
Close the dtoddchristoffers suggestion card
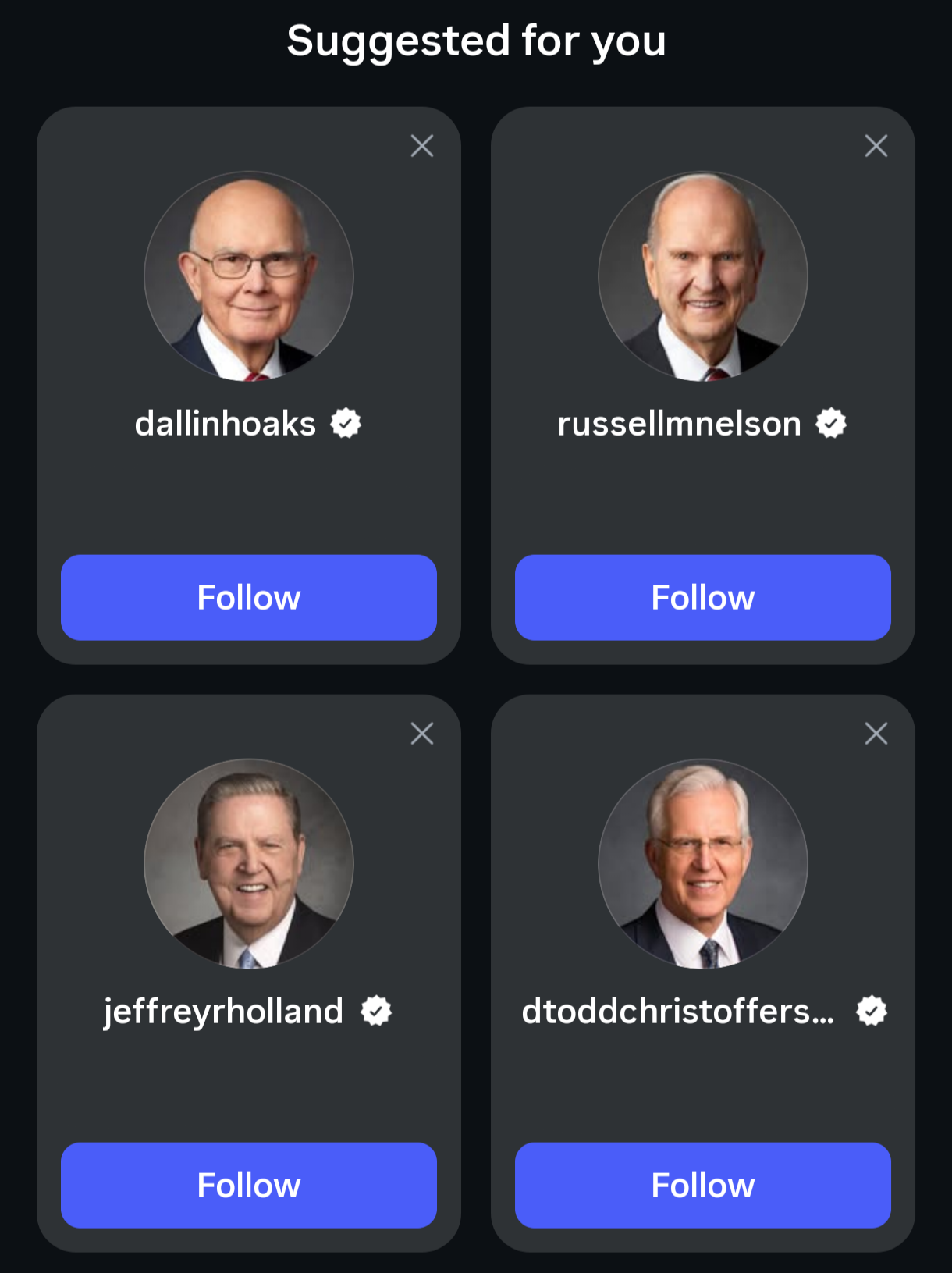coord(876,734)
